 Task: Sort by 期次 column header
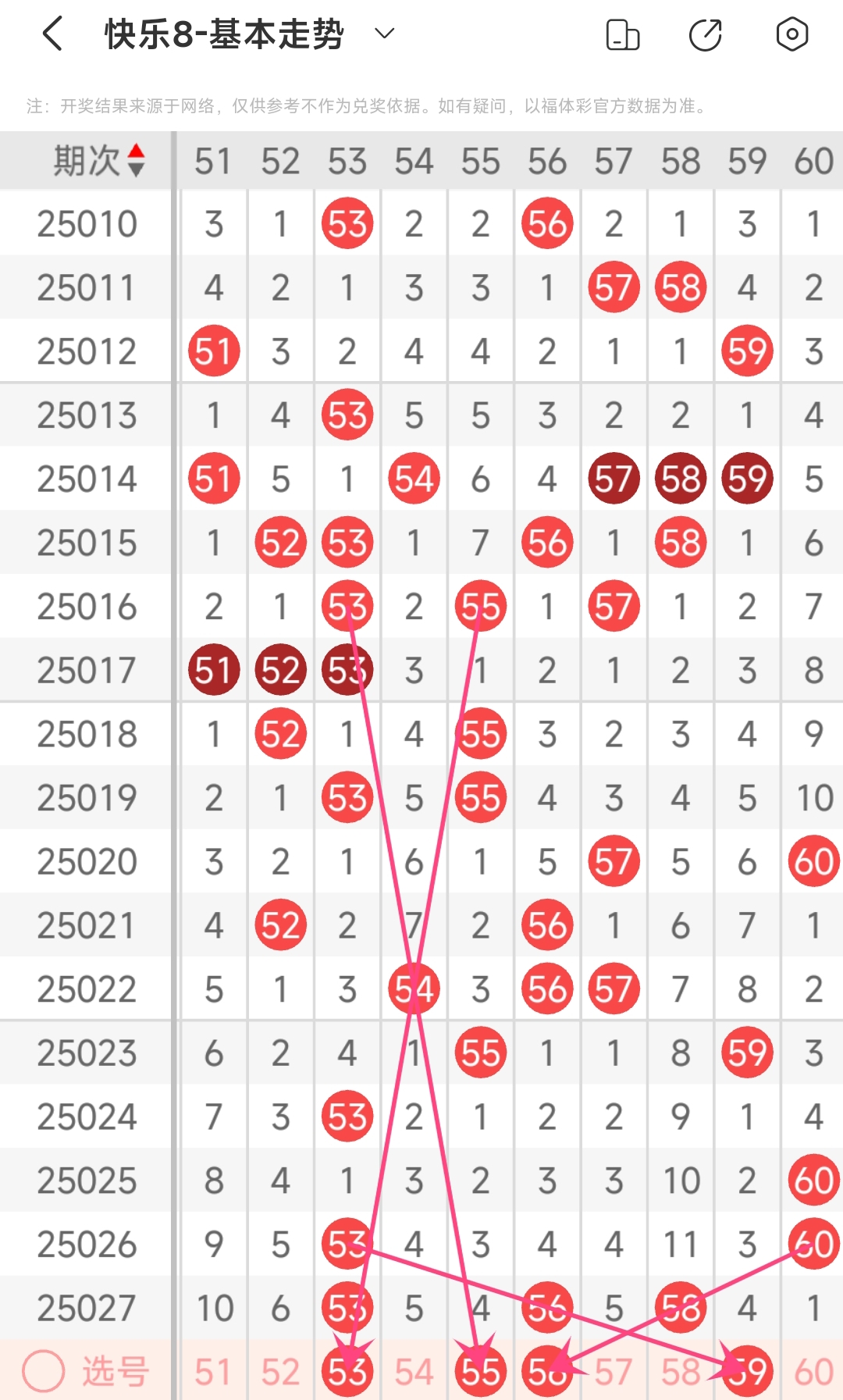point(98,161)
